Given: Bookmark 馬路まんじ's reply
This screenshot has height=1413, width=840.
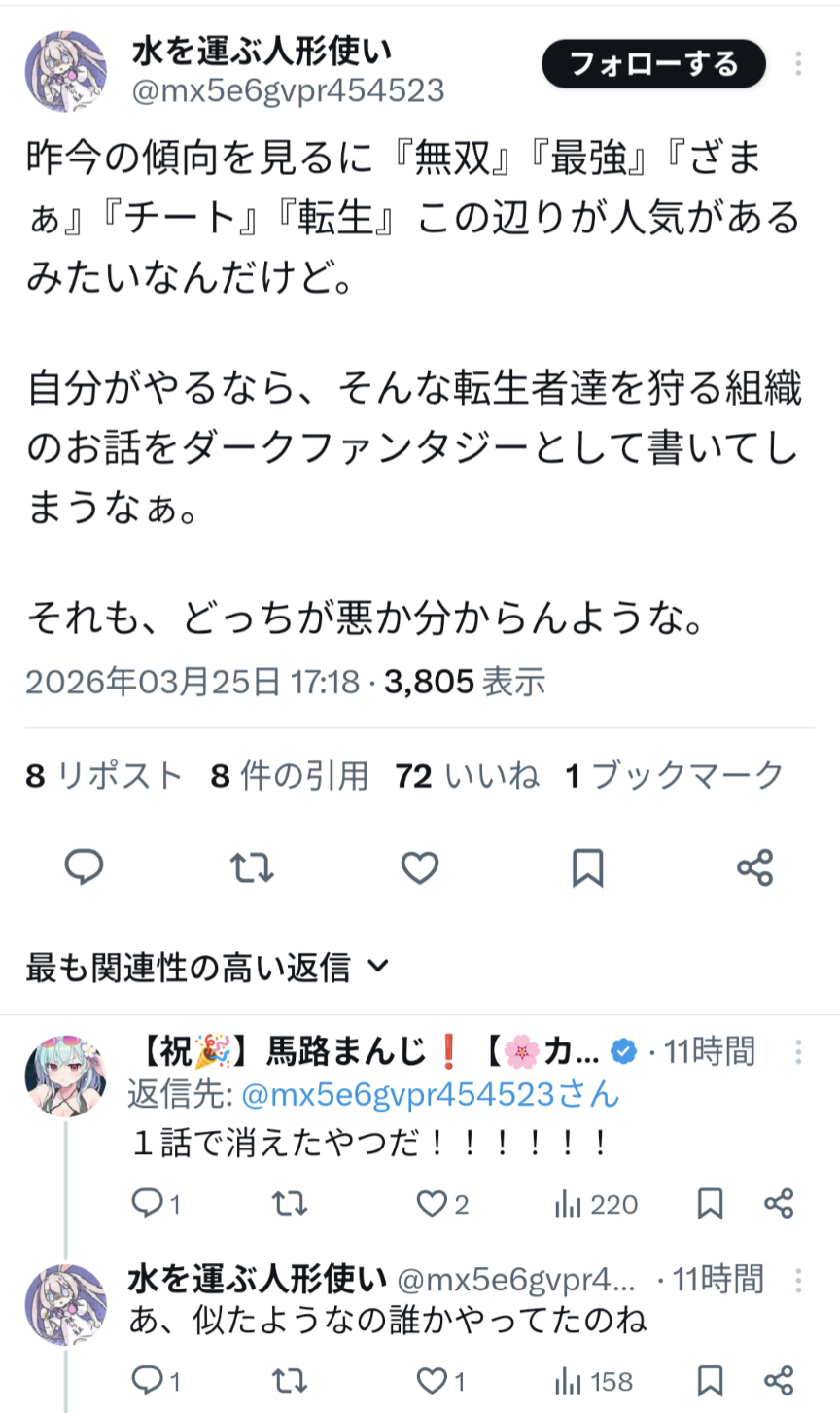Looking at the screenshot, I should tap(711, 1205).
